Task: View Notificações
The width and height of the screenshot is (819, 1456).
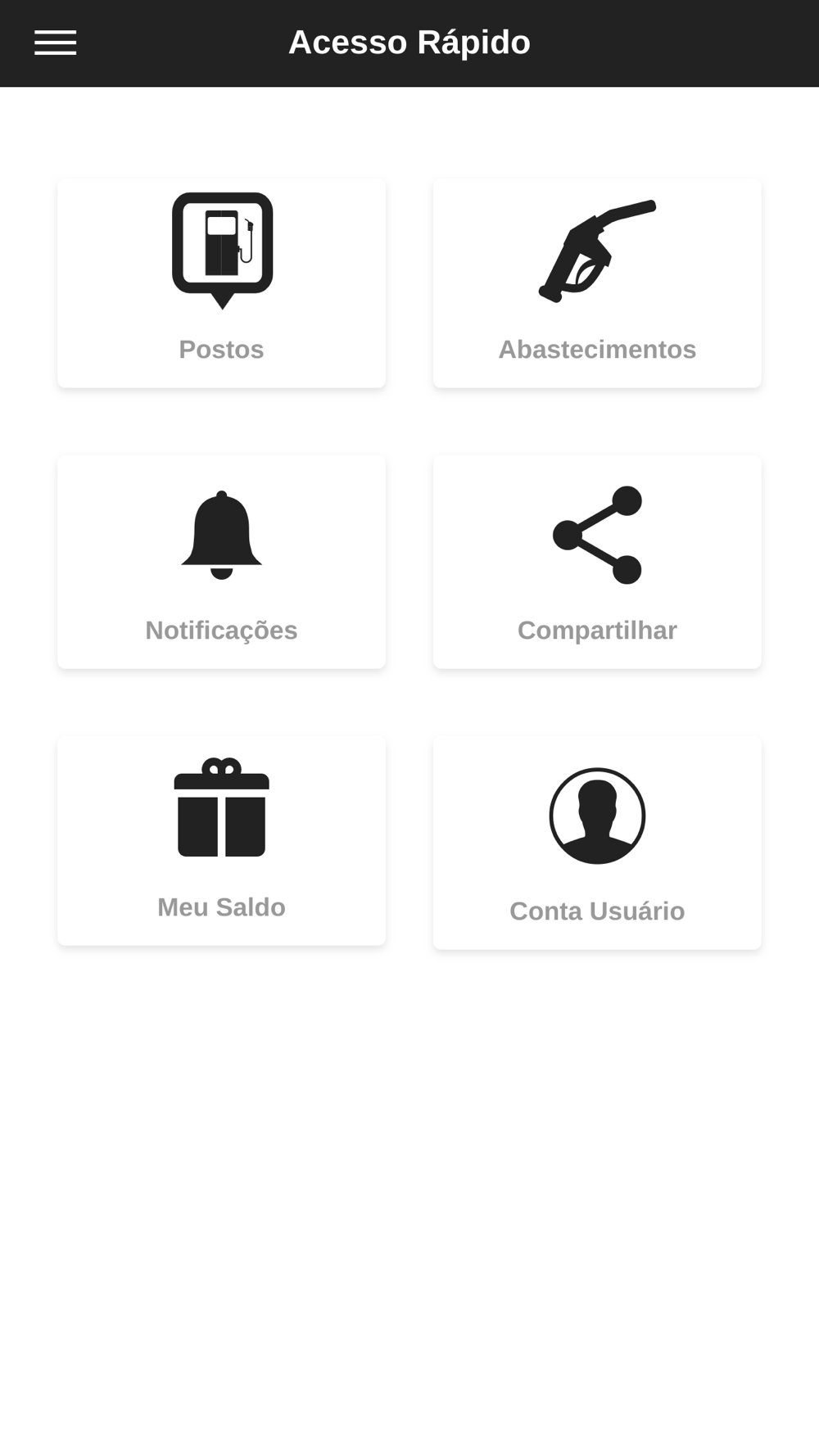Action: tap(221, 562)
